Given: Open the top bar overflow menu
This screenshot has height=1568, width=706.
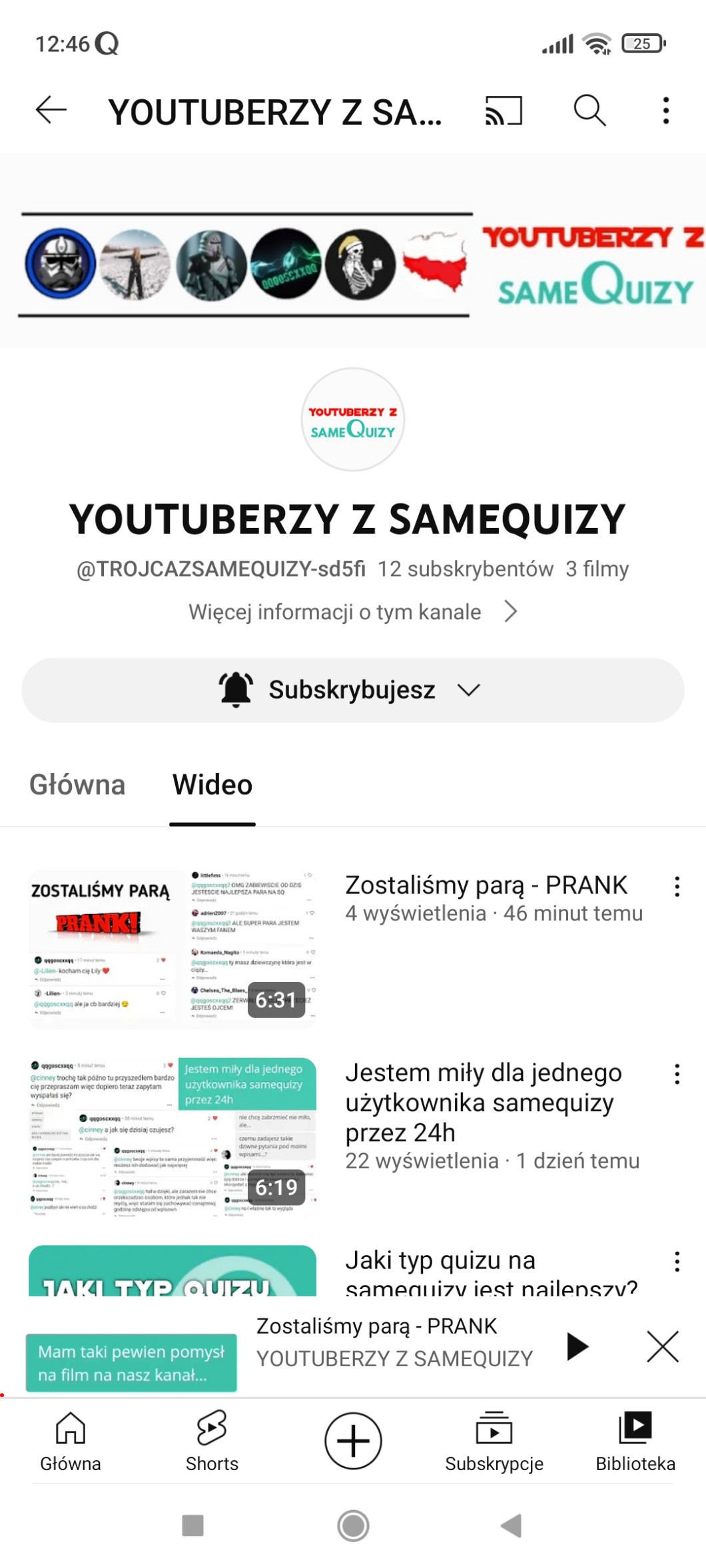Looking at the screenshot, I should (665, 111).
